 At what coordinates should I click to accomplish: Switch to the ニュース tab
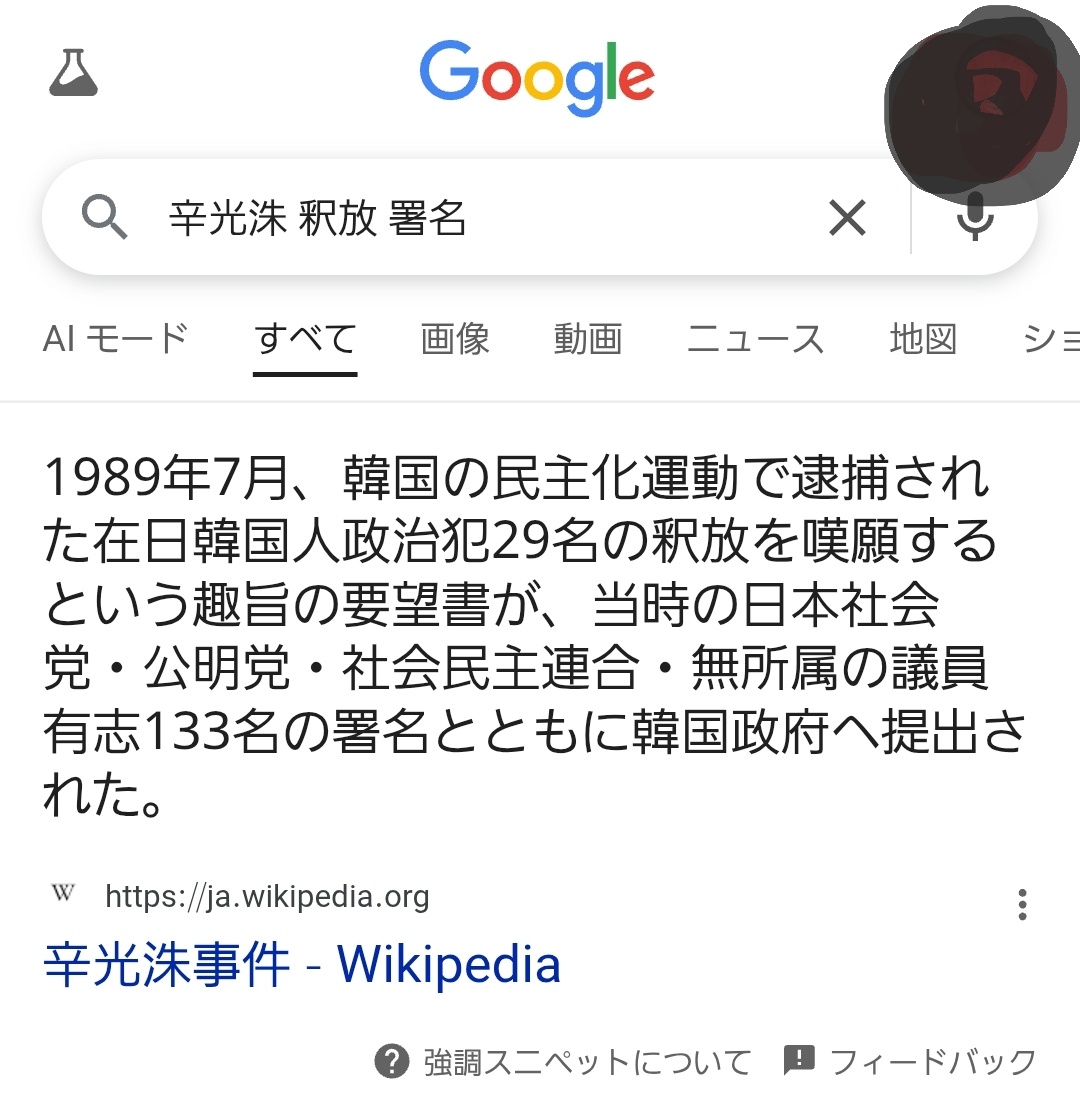[755, 340]
